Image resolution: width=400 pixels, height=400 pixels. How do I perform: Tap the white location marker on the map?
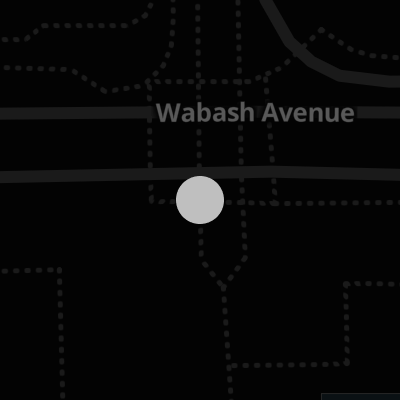[200, 200]
